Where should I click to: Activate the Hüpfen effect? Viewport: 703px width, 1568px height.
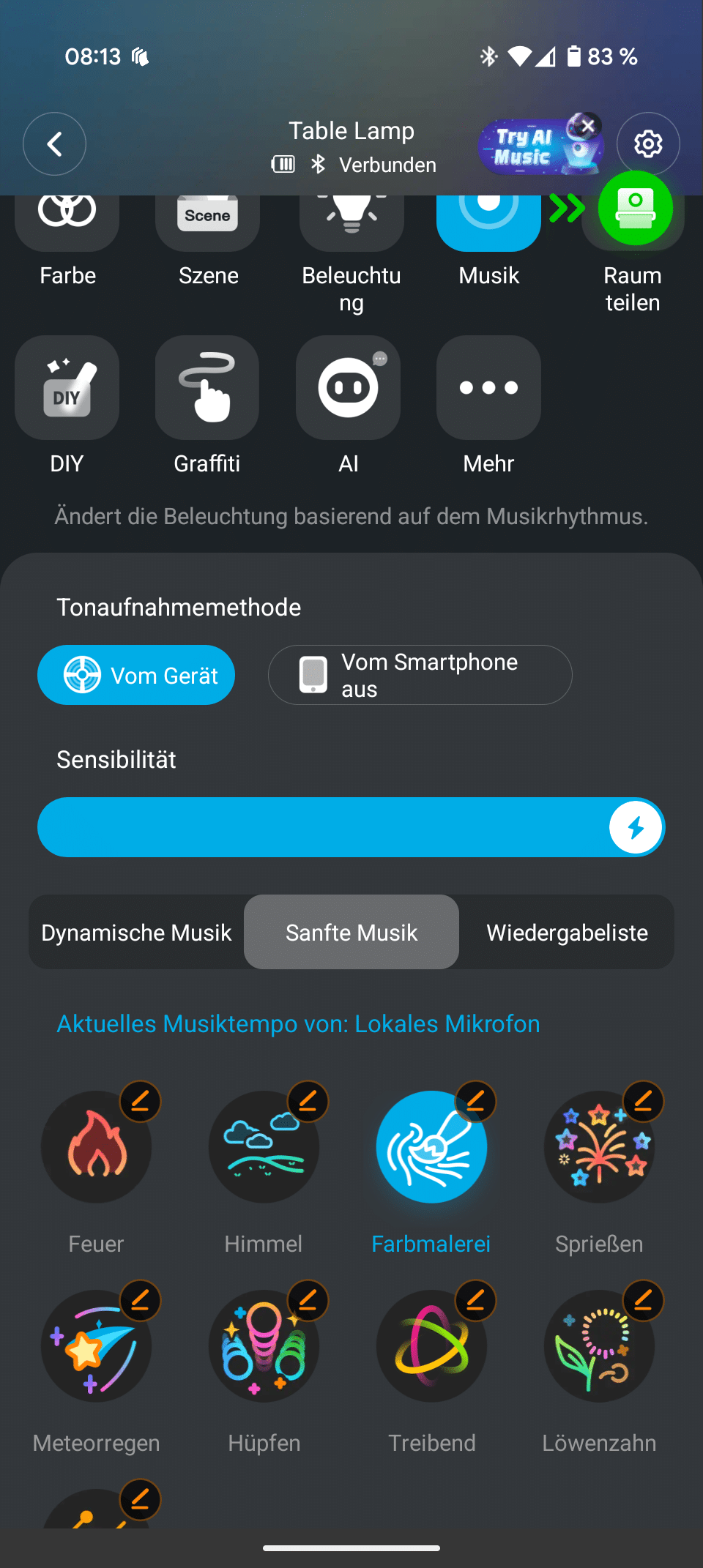click(x=264, y=1347)
